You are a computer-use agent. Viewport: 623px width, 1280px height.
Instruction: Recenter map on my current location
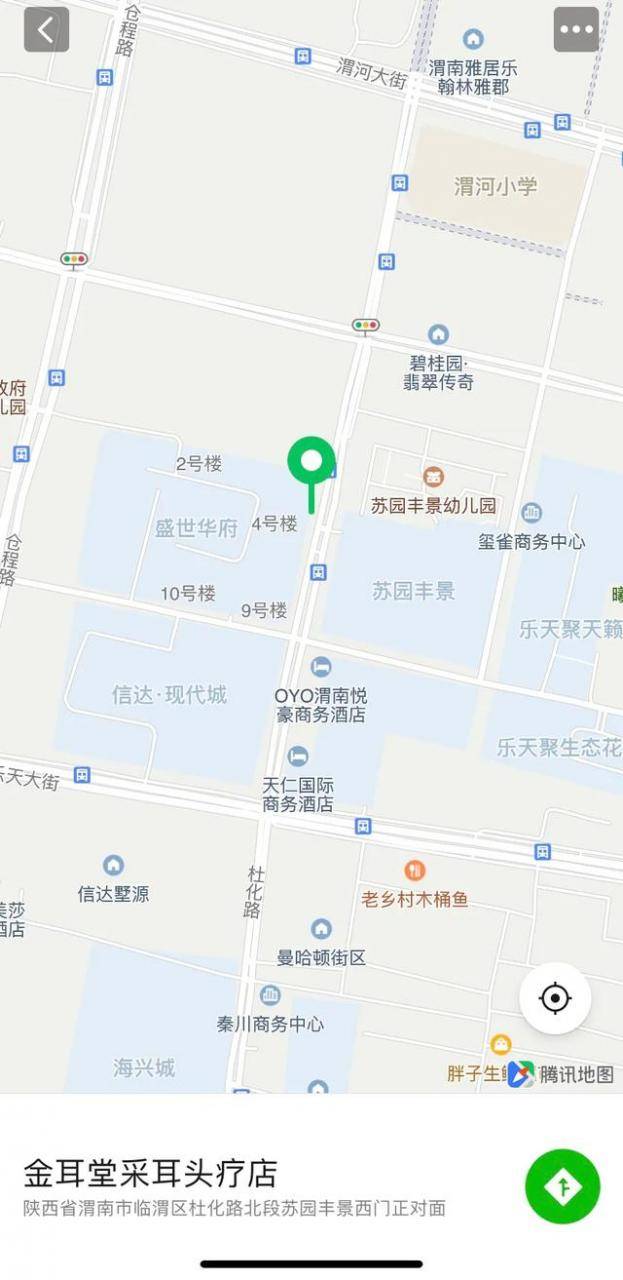point(555,998)
